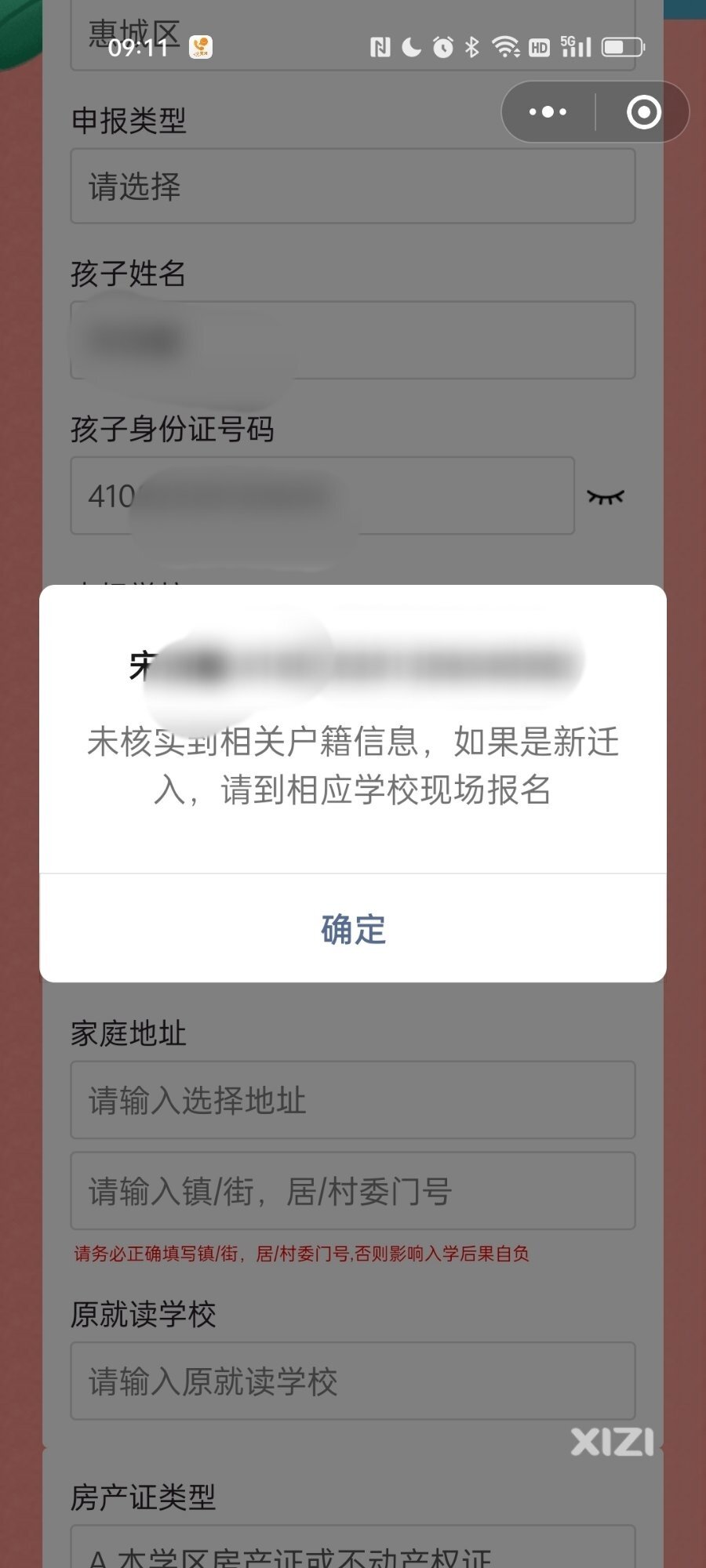
Task: Open the 申报类型 selection dropdown
Action: 353,187
